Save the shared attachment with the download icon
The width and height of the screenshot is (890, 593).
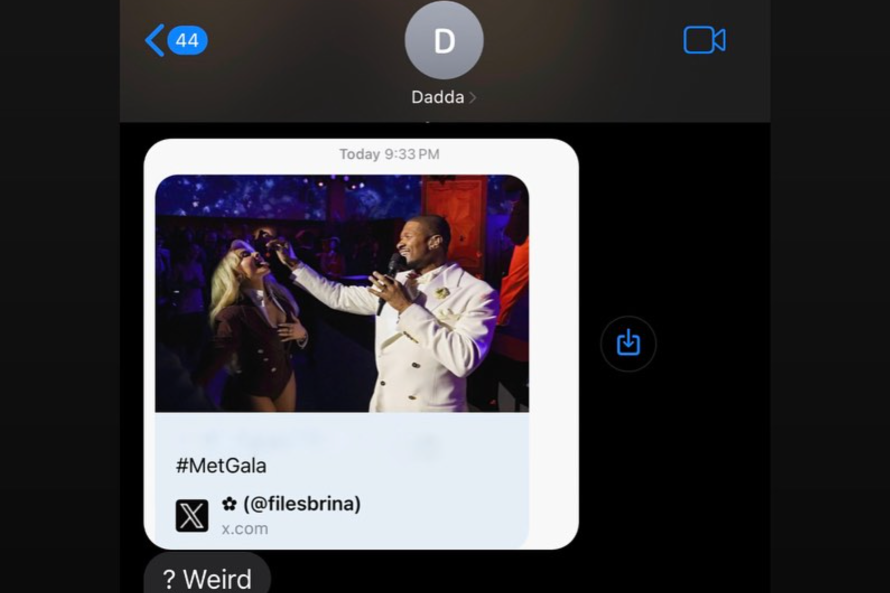[x=628, y=343]
